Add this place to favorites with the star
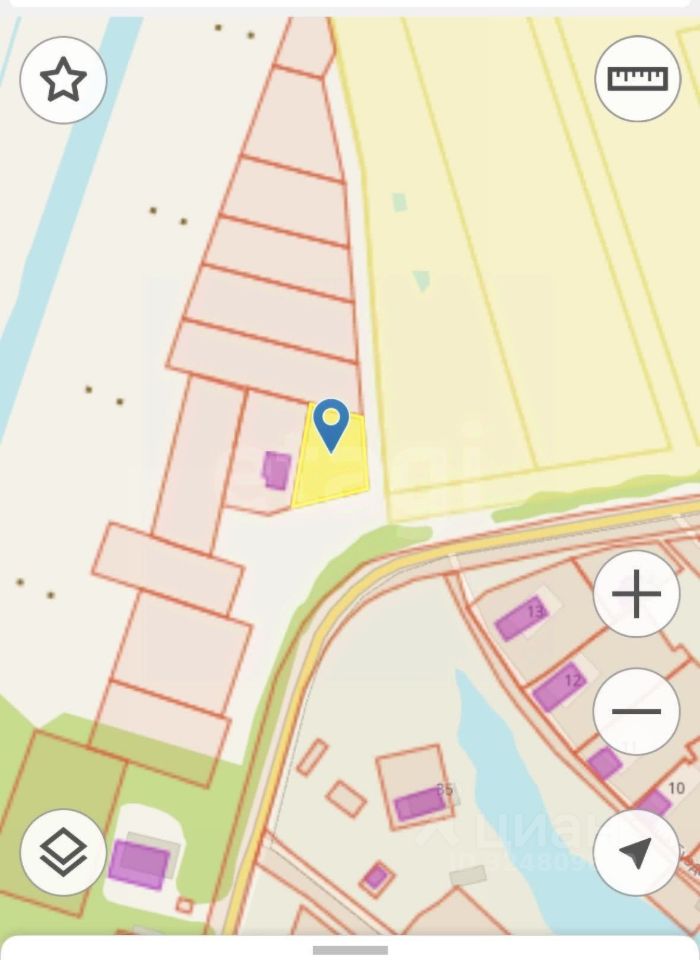Screen dimensions: 700x960 click(x=63, y=80)
